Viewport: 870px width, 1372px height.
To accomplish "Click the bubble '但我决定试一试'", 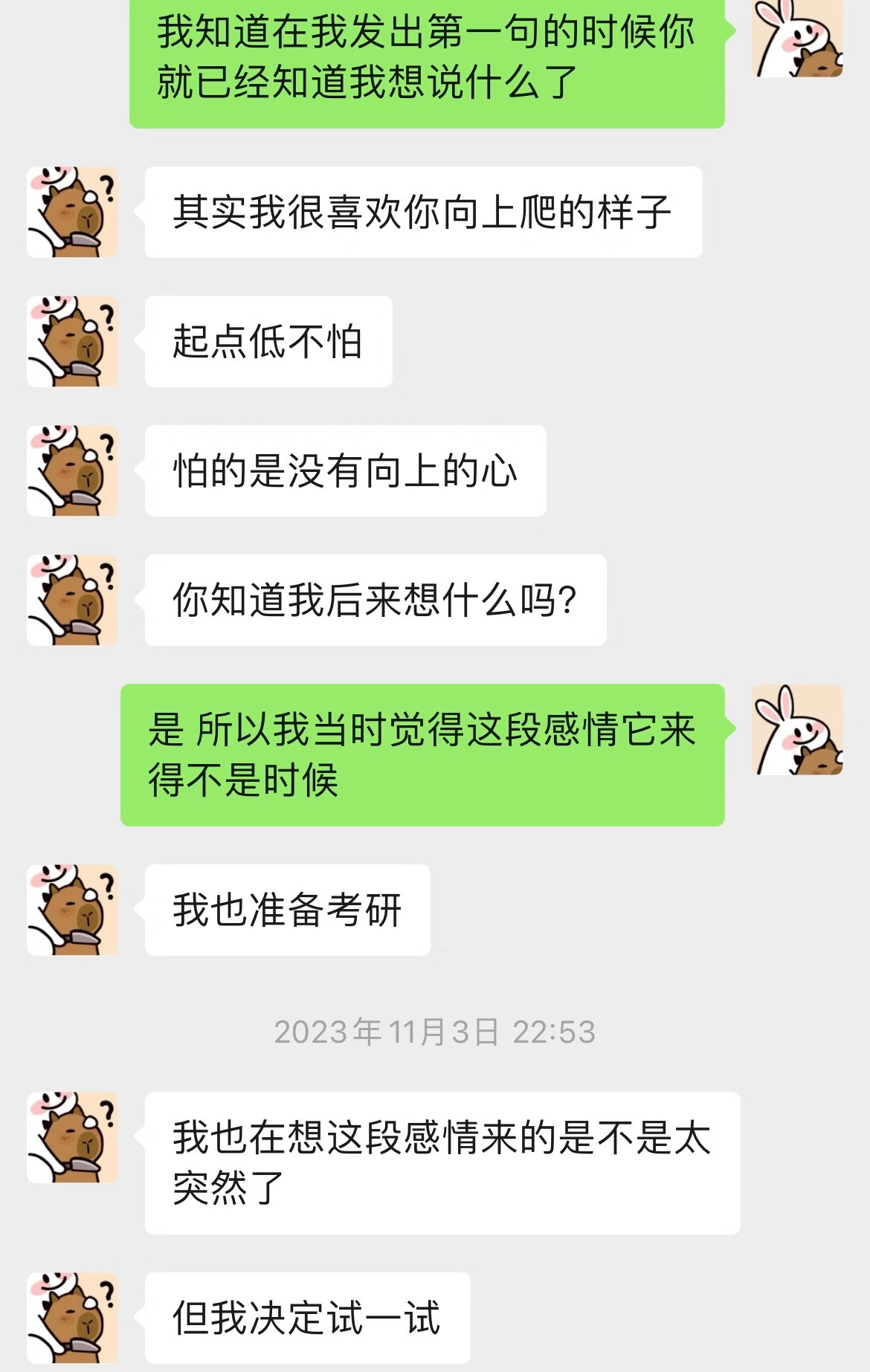I will (x=309, y=1316).
